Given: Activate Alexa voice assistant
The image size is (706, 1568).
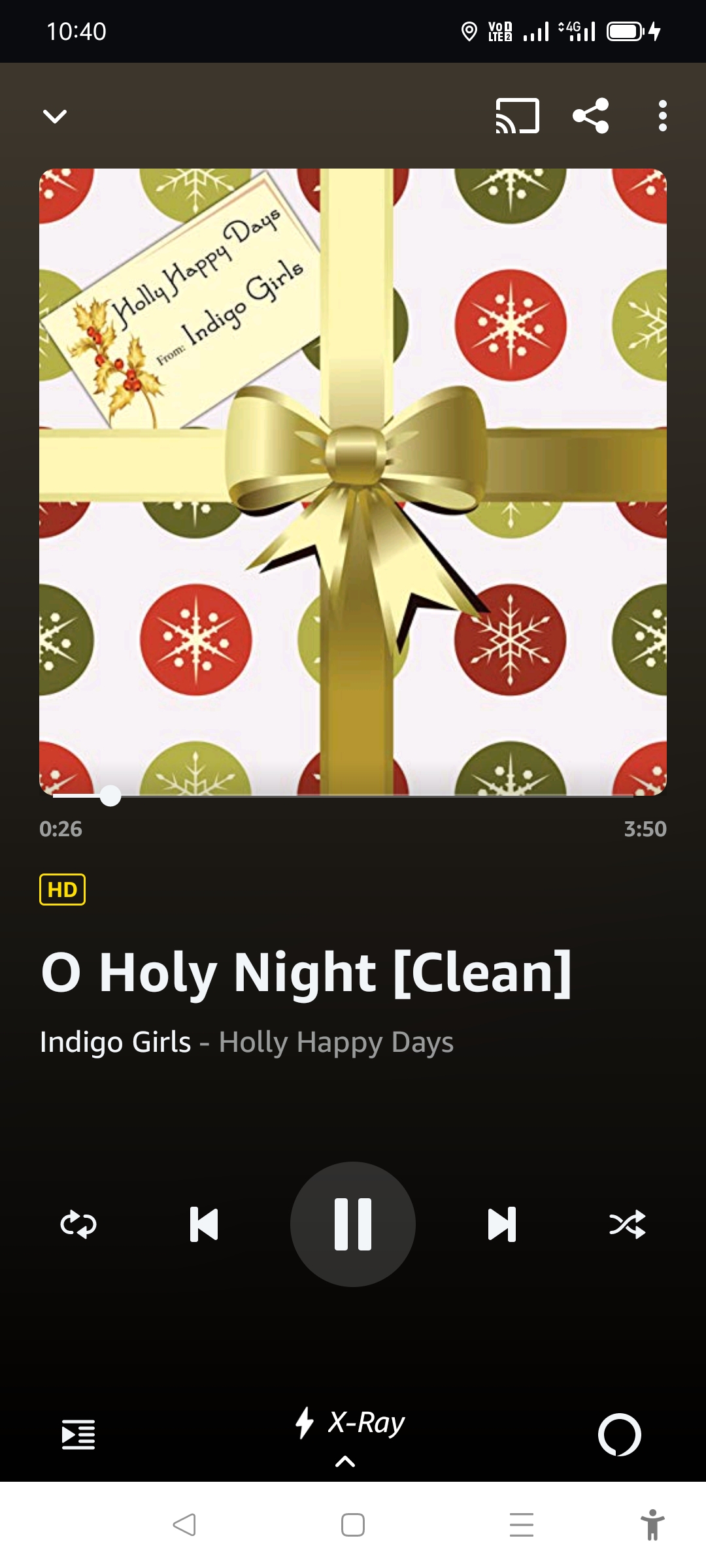Looking at the screenshot, I should point(619,1434).
